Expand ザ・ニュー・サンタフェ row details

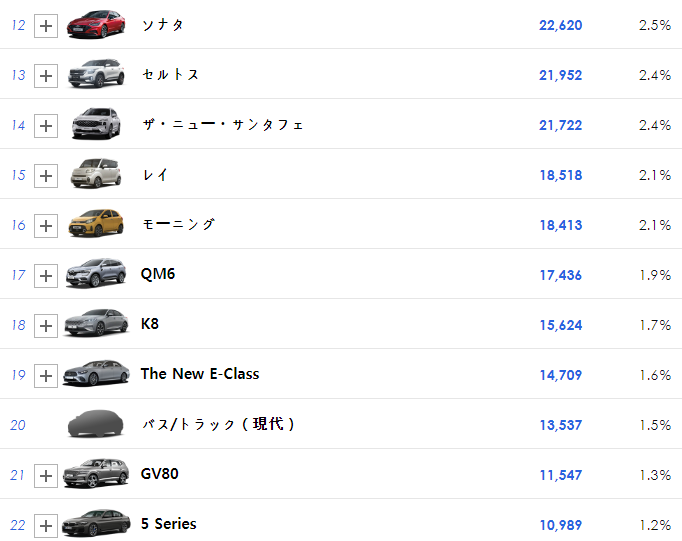click(46, 125)
